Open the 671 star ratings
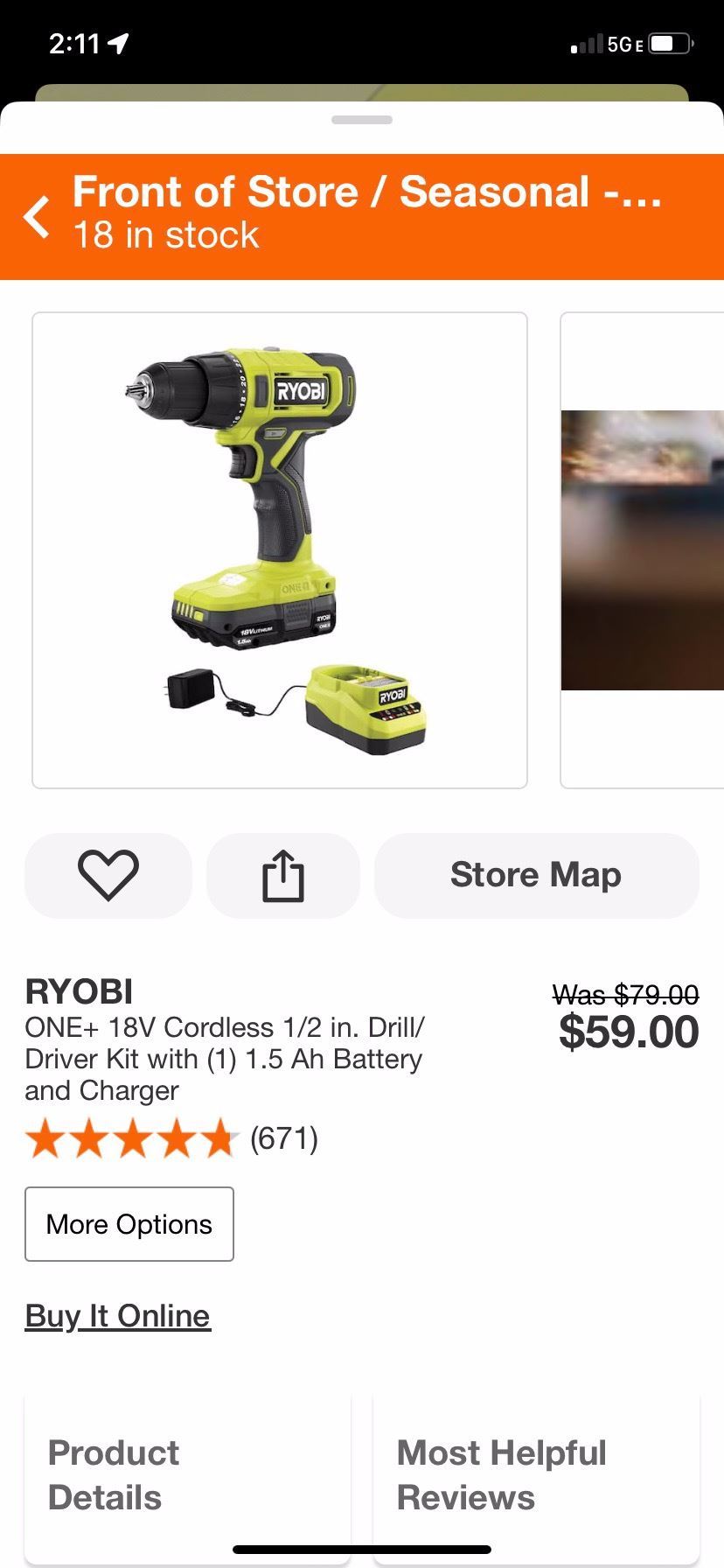This screenshot has height=1568, width=724. click(172, 1138)
